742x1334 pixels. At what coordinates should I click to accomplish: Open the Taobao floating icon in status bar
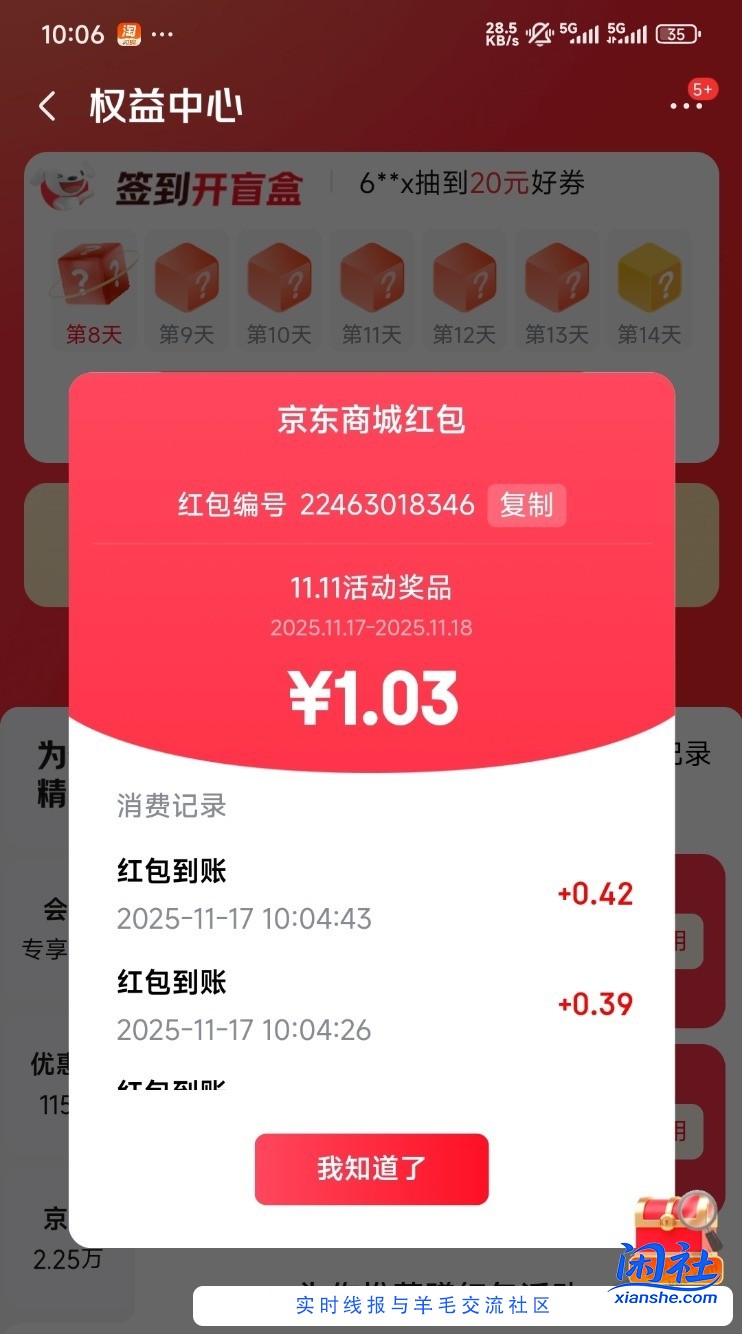pos(131,33)
